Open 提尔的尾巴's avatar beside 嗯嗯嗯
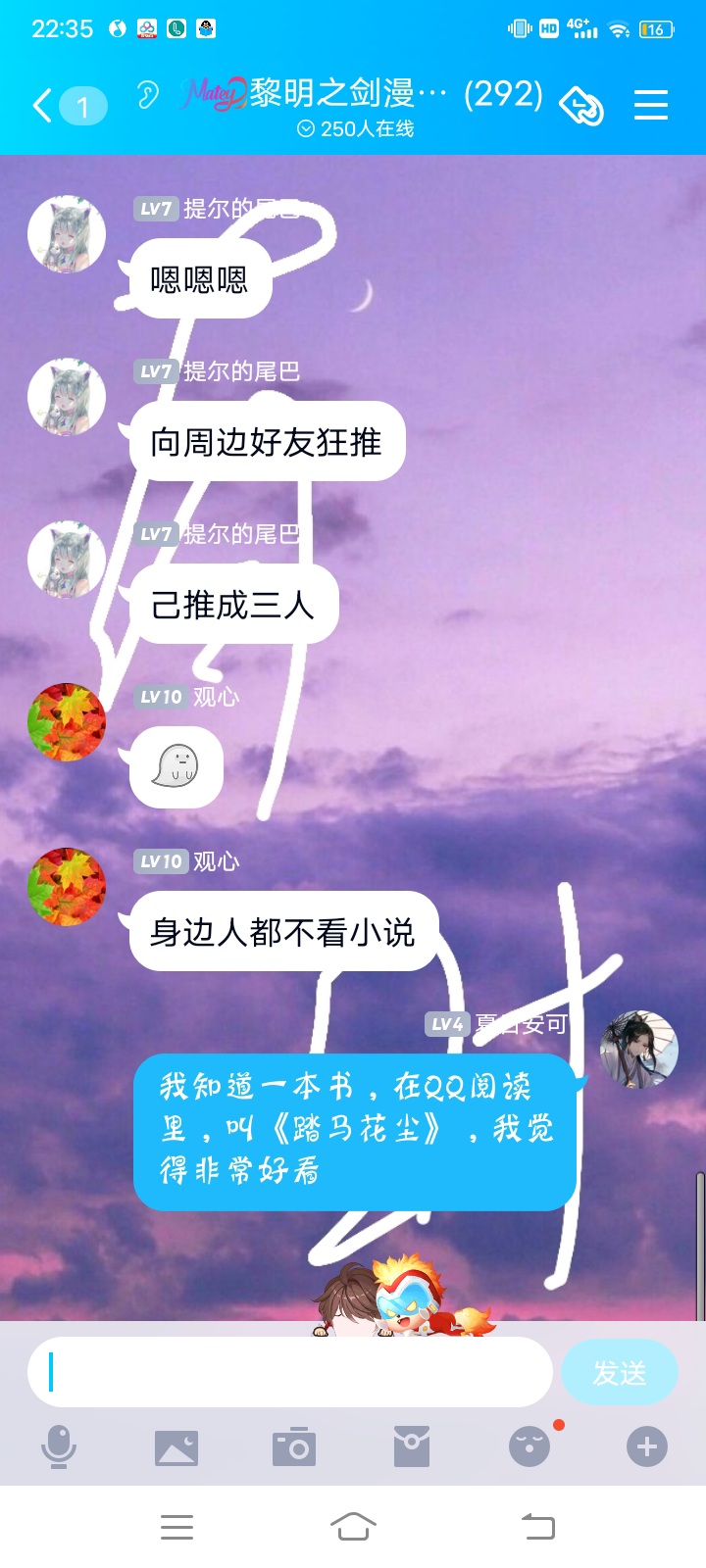Viewport: 706px width, 1568px height. 67,234
